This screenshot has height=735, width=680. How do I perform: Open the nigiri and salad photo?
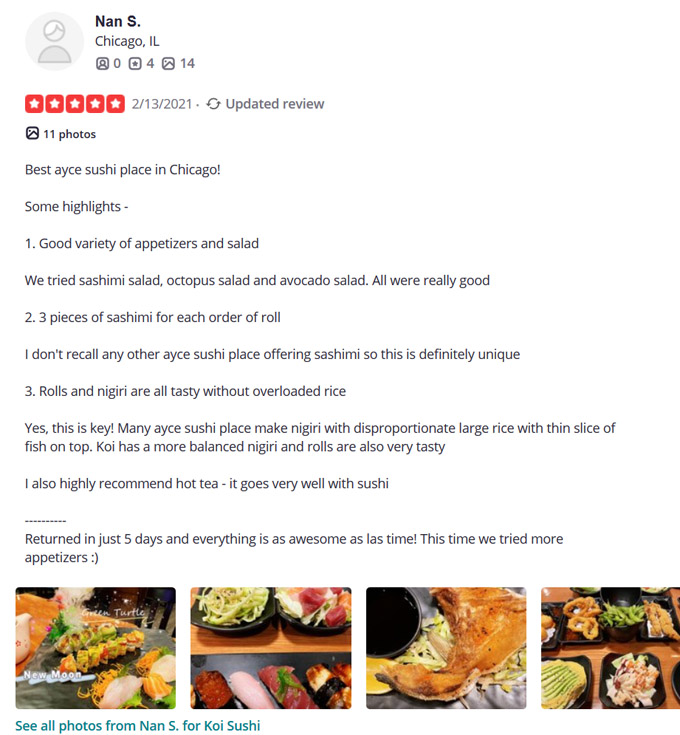point(270,647)
